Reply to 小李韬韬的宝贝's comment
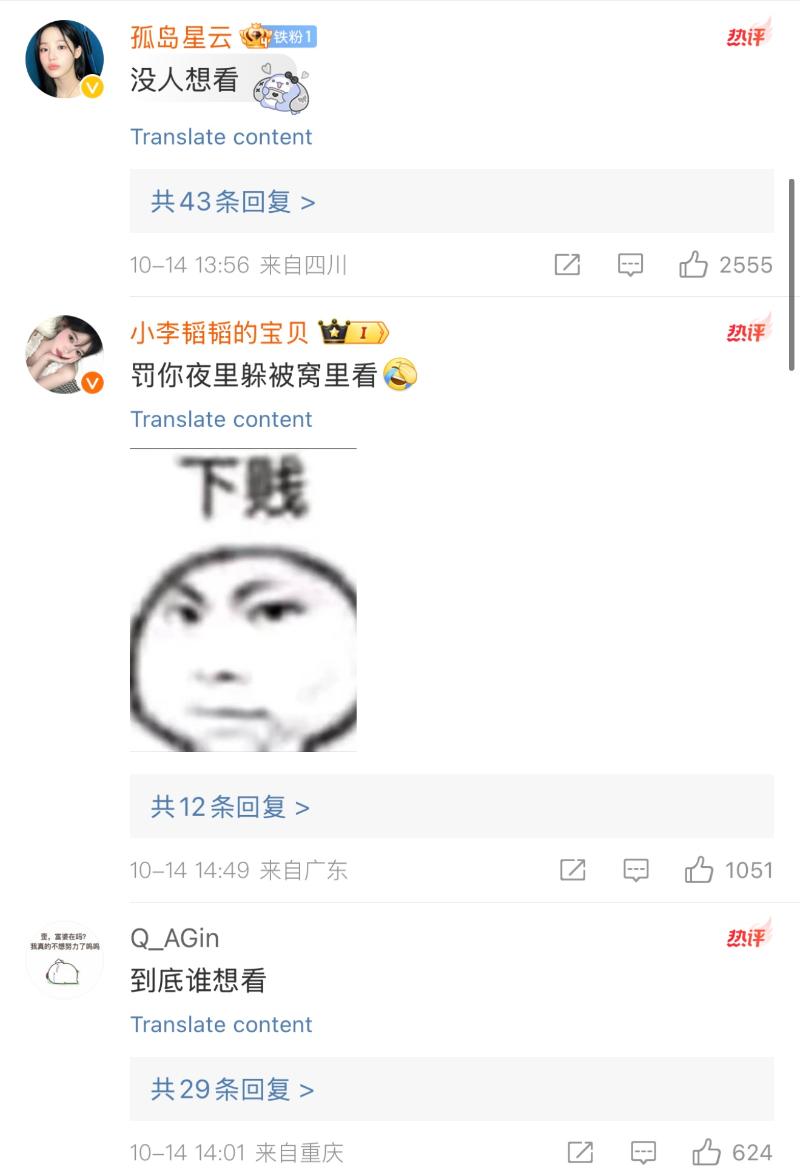 point(636,870)
